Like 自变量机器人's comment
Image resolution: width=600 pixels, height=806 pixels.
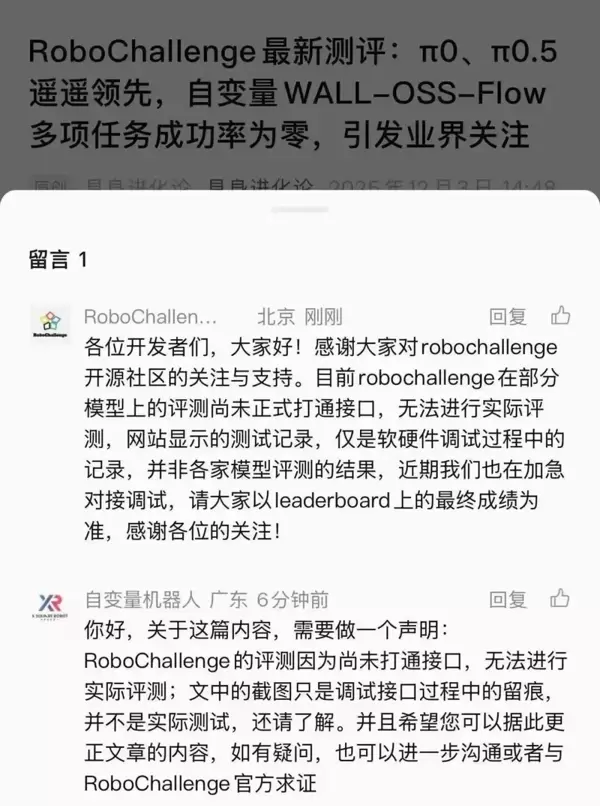[x=561, y=600]
